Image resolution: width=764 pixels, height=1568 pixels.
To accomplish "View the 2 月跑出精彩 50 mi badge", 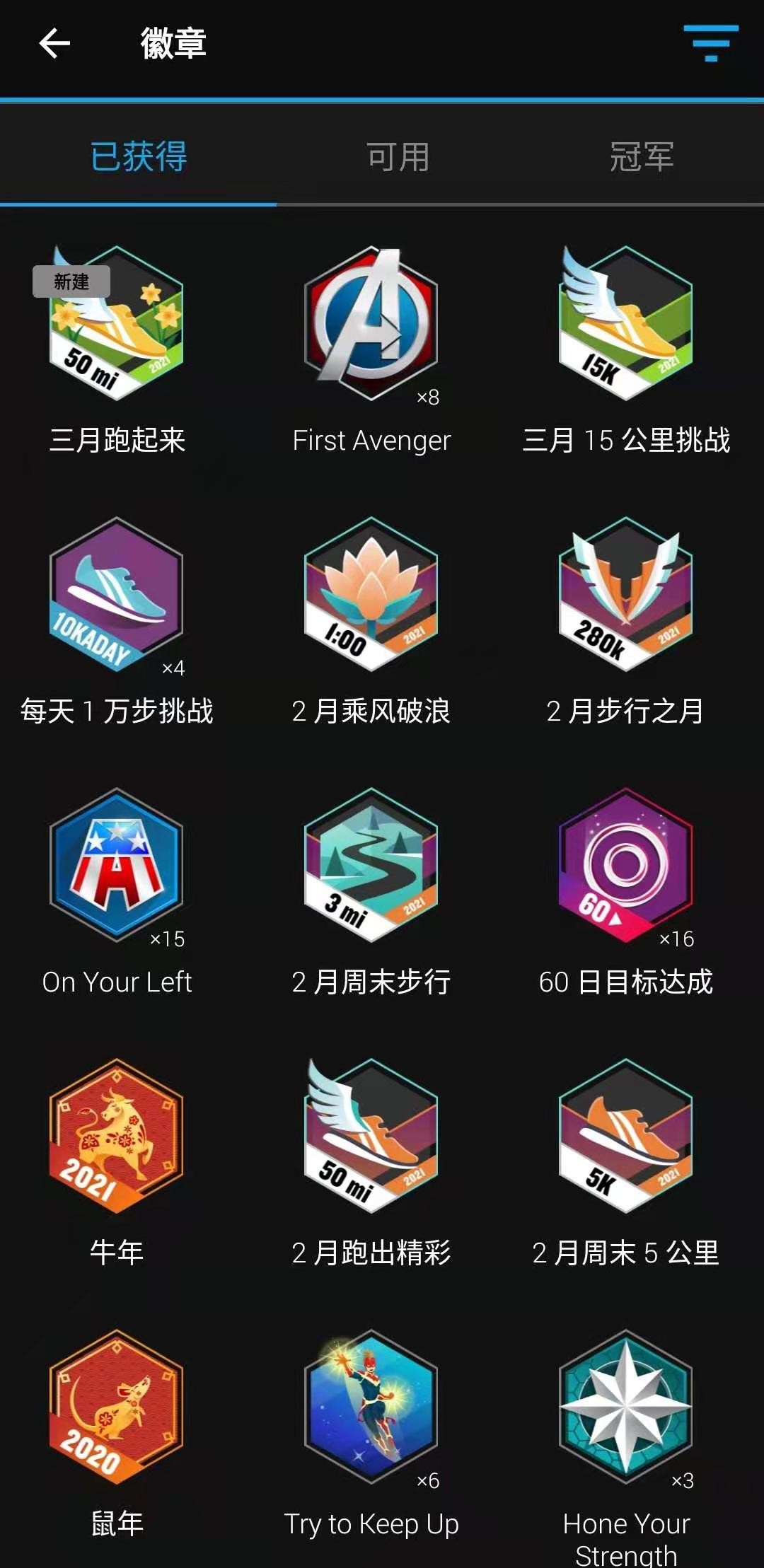I will (x=371, y=1139).
